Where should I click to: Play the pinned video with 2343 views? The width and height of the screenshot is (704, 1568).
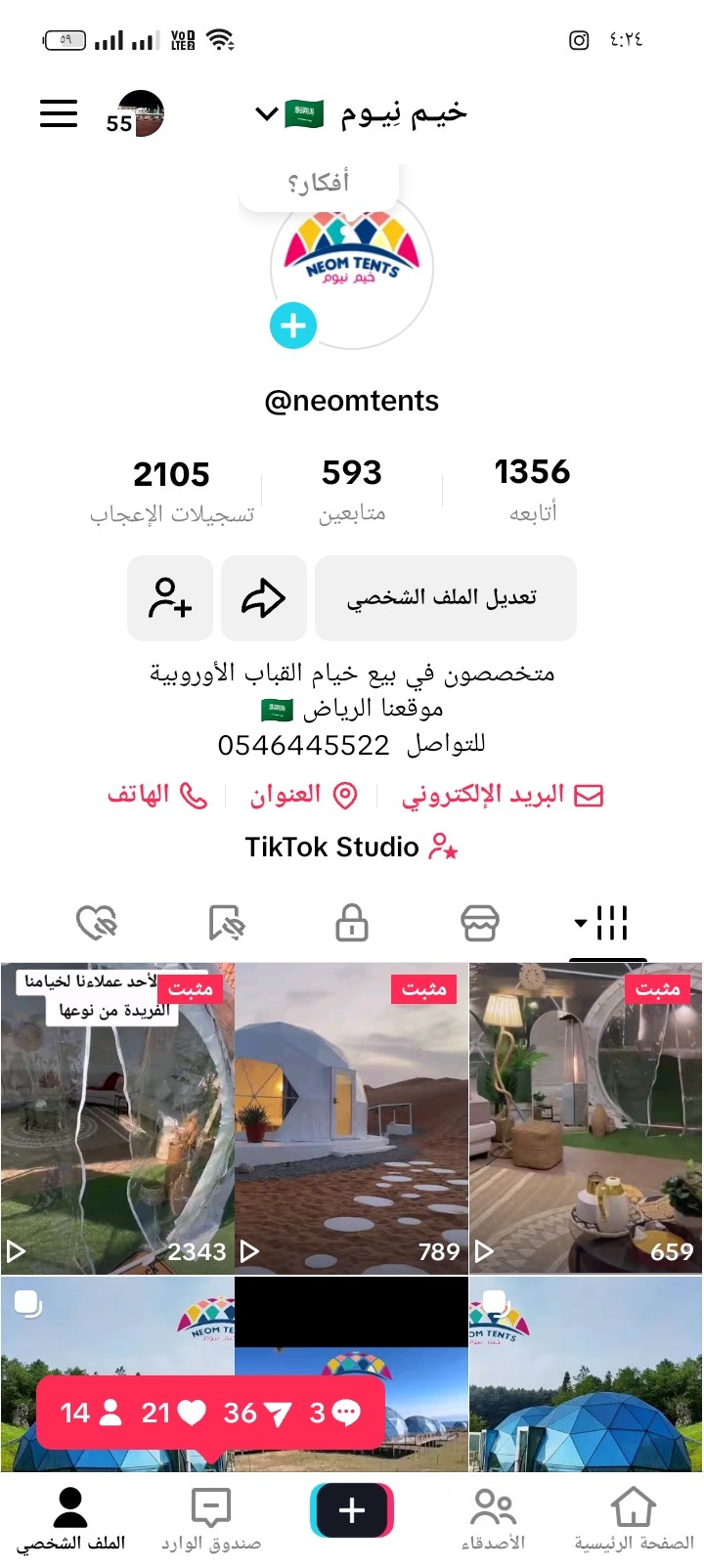(x=117, y=1118)
